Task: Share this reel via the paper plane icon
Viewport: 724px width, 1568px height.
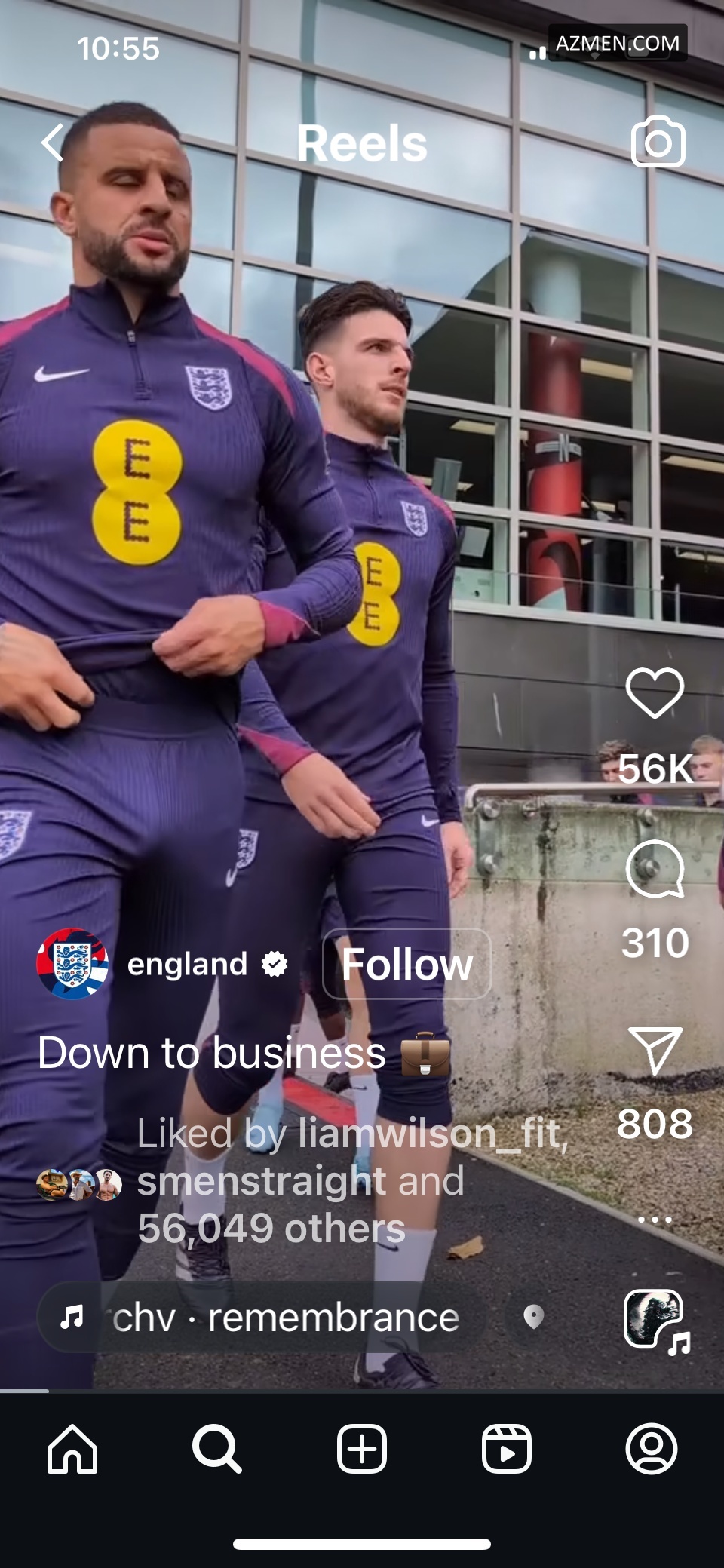Action: (x=655, y=1050)
